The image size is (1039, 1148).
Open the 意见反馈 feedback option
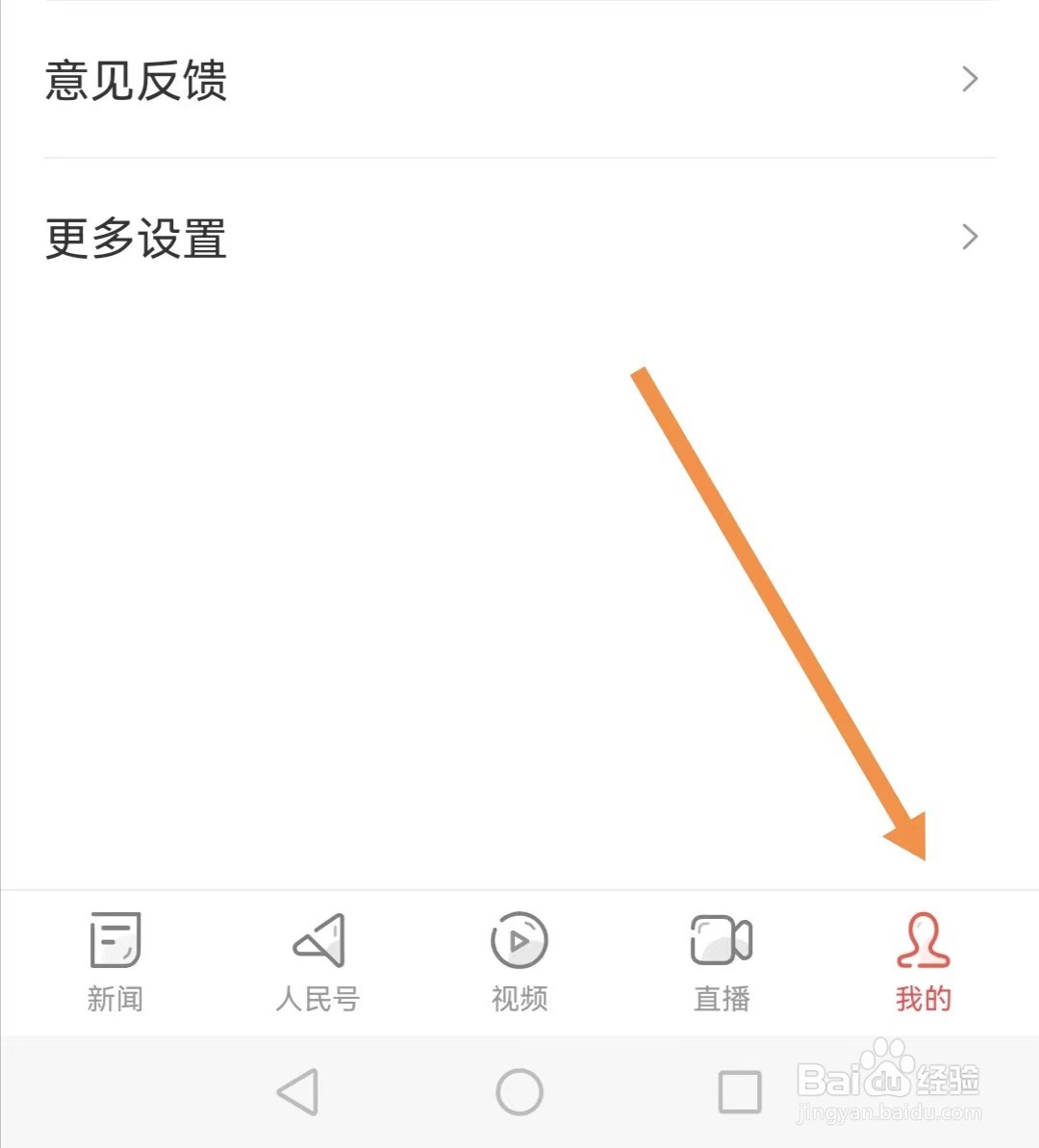tap(135, 82)
